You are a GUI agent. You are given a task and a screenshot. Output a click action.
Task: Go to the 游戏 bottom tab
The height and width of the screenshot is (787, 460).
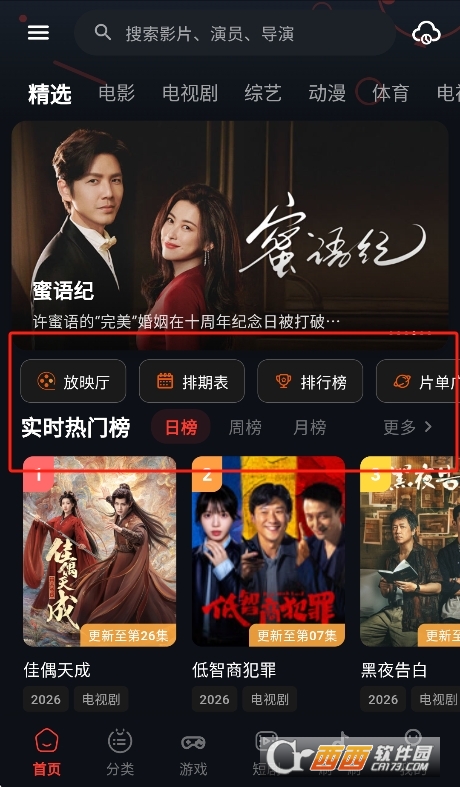(x=193, y=752)
